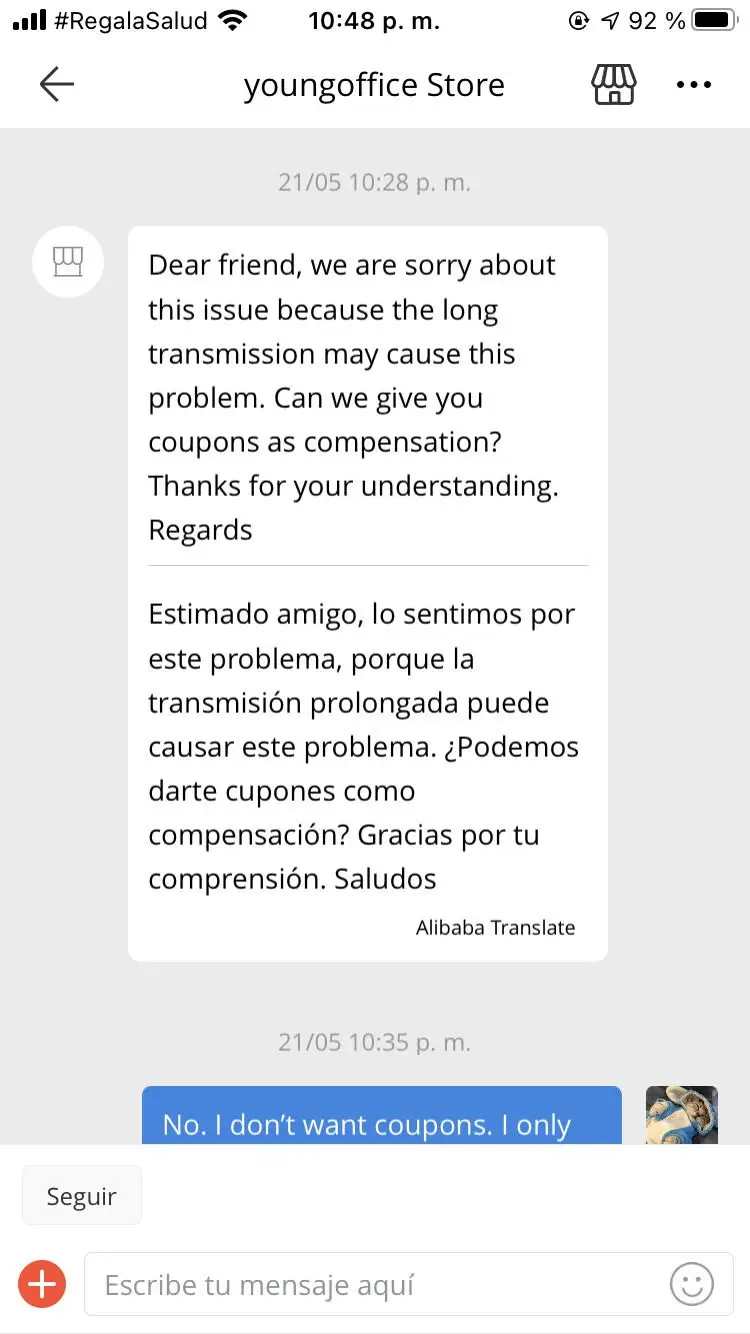Go back using the arrow icon
750x1334 pixels.
click(x=56, y=85)
